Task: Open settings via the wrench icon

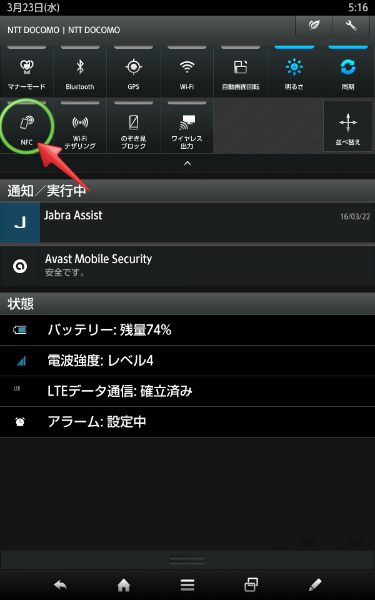Action: (x=351, y=26)
